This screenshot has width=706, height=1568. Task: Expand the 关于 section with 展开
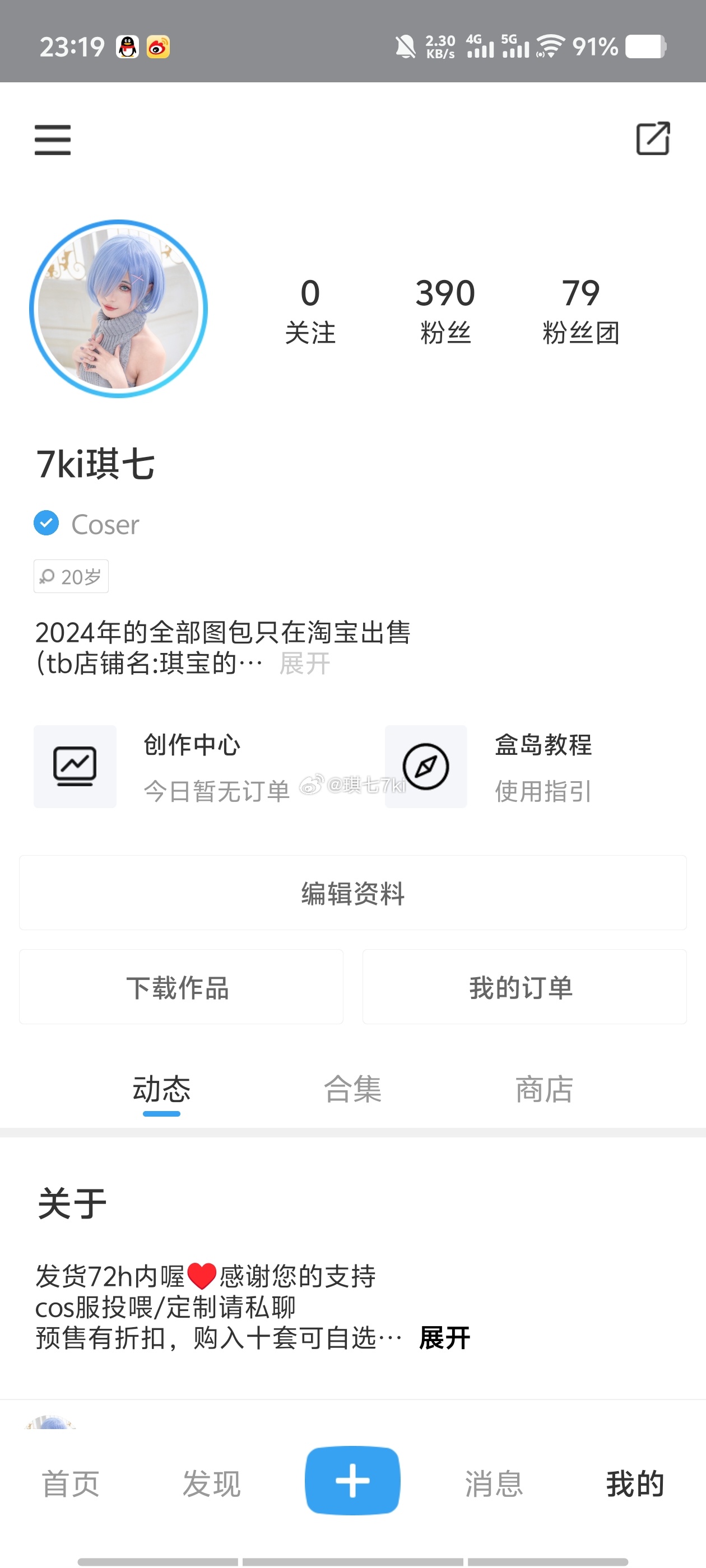click(x=444, y=1338)
